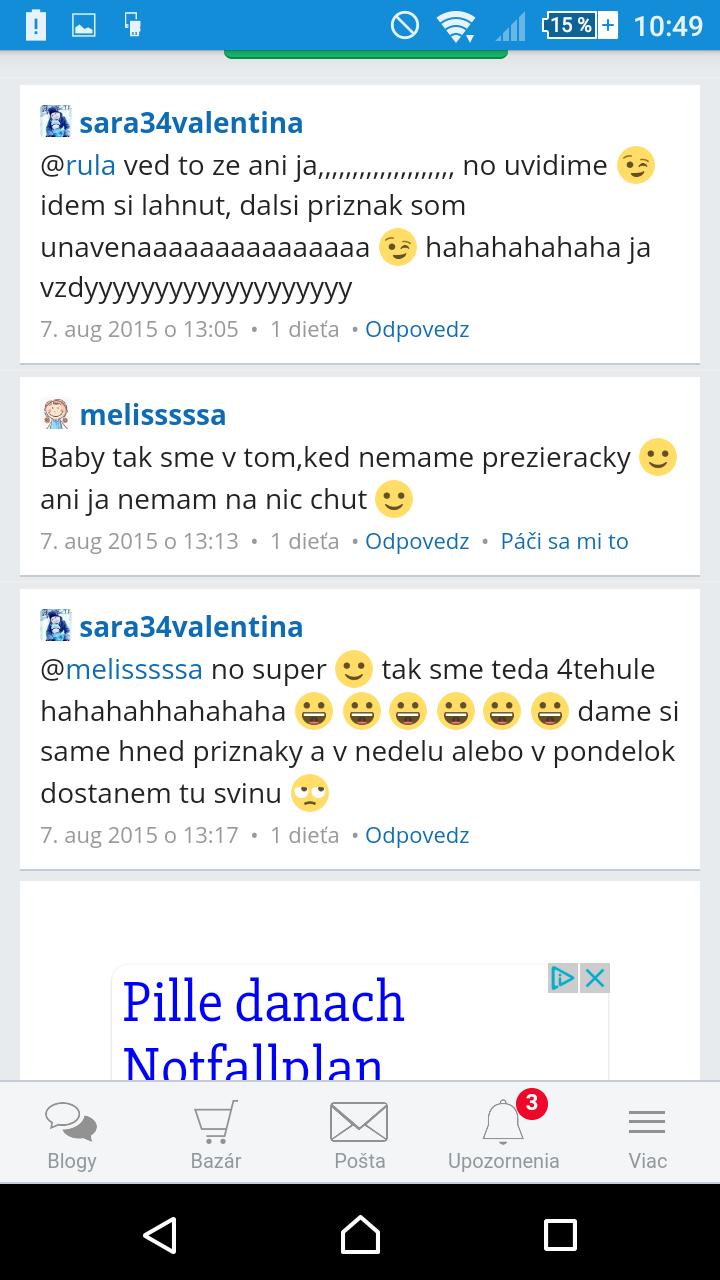Close the Pille danach ad
The height and width of the screenshot is (1280, 720).
pos(595,978)
